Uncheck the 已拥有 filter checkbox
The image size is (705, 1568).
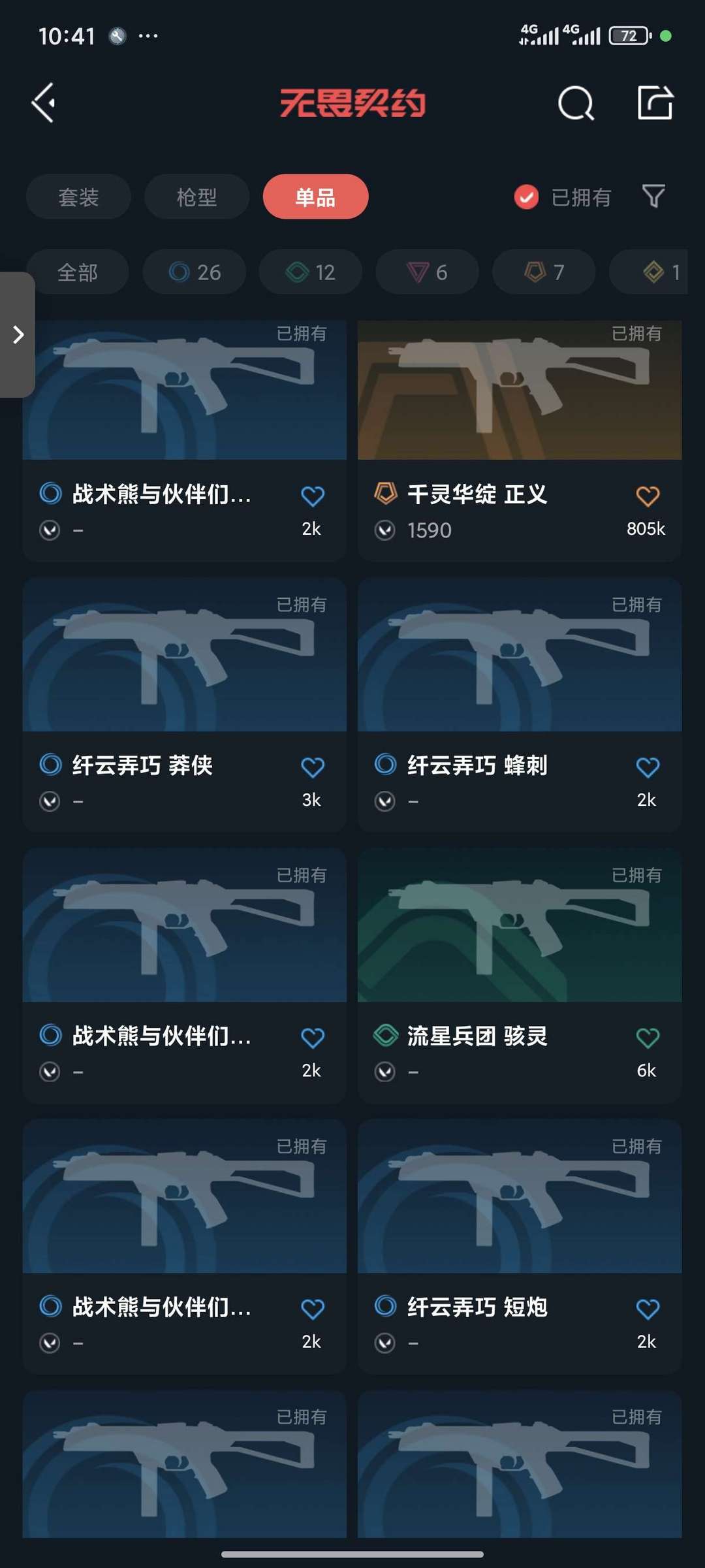click(x=526, y=197)
